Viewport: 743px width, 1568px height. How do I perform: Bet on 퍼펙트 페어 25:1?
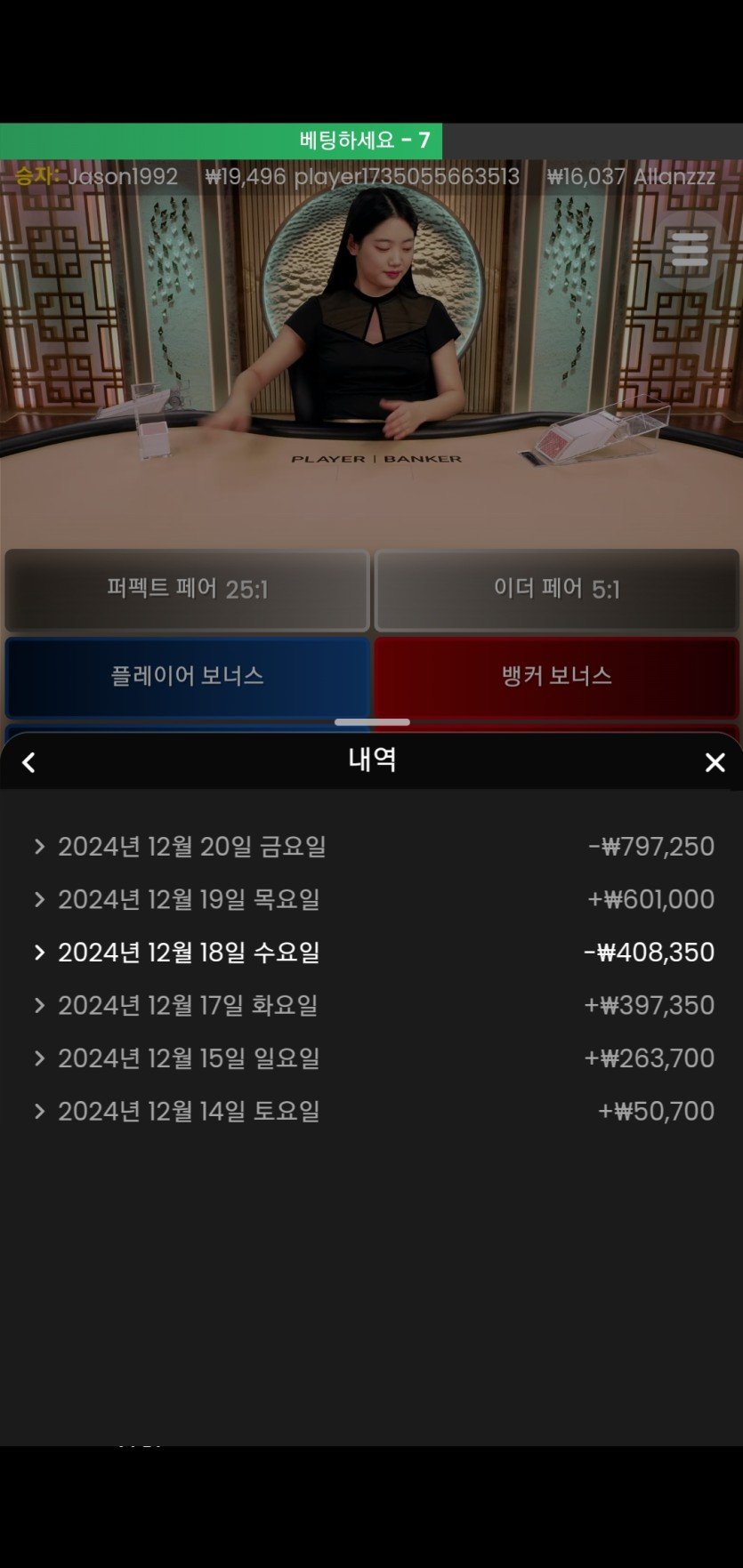(x=187, y=590)
